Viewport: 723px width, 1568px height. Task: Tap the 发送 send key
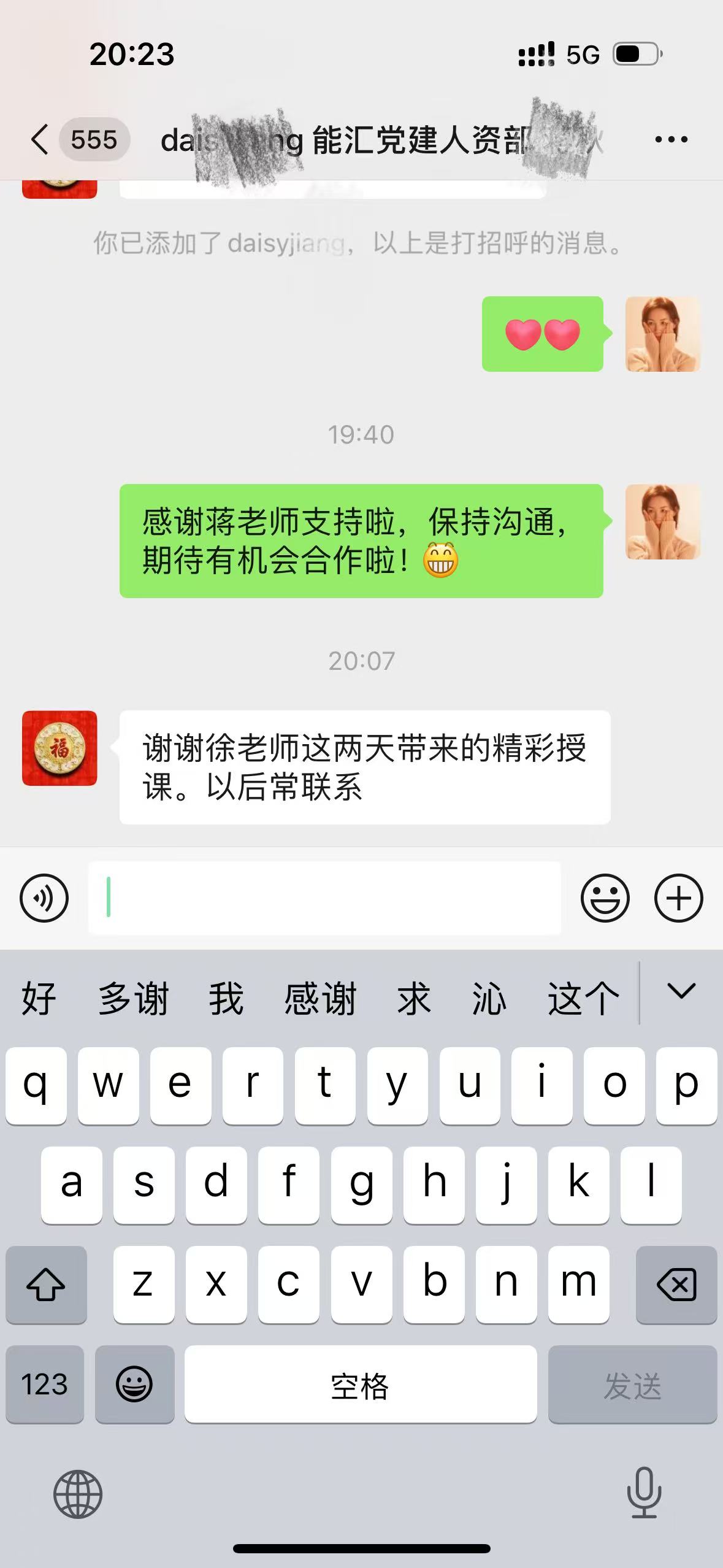click(632, 1385)
